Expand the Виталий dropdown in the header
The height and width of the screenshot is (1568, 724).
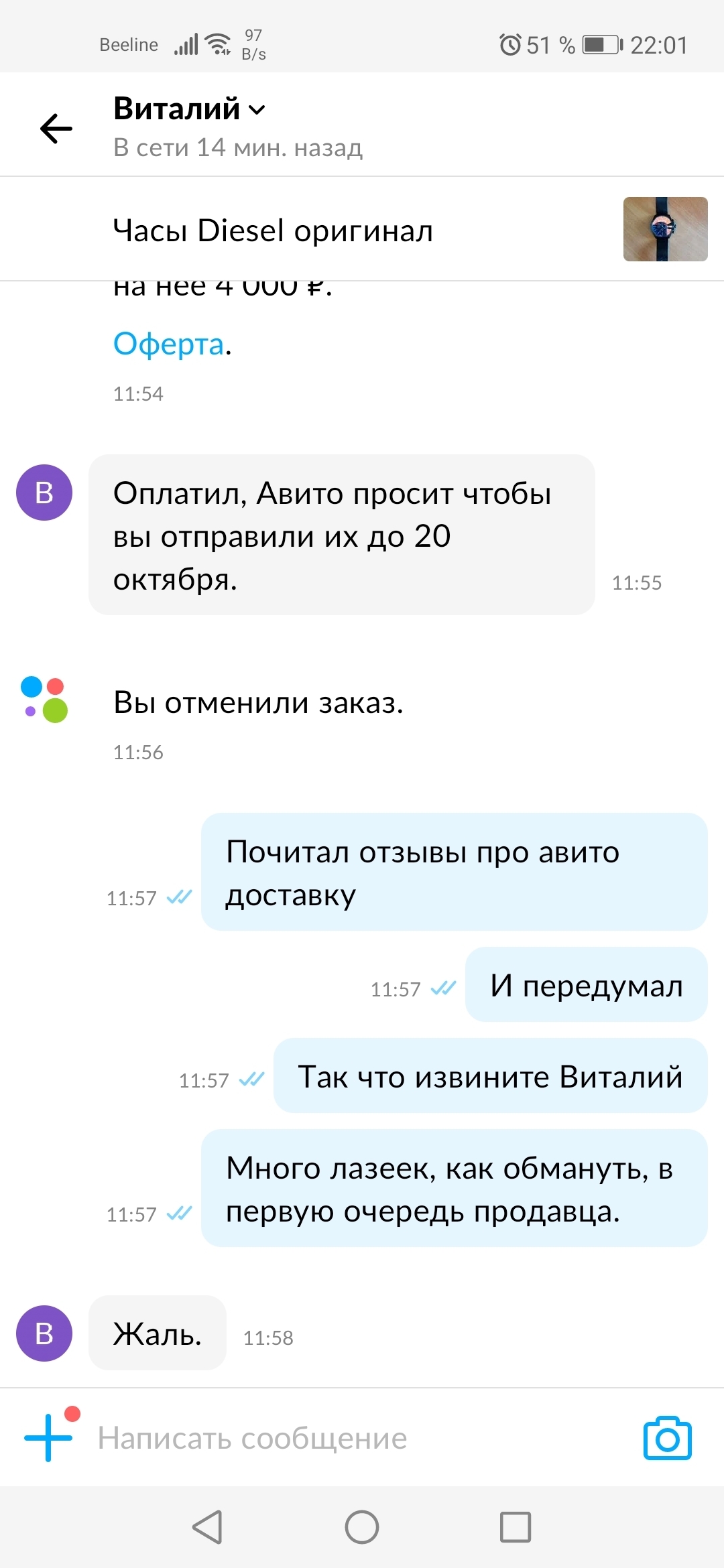[x=257, y=109]
